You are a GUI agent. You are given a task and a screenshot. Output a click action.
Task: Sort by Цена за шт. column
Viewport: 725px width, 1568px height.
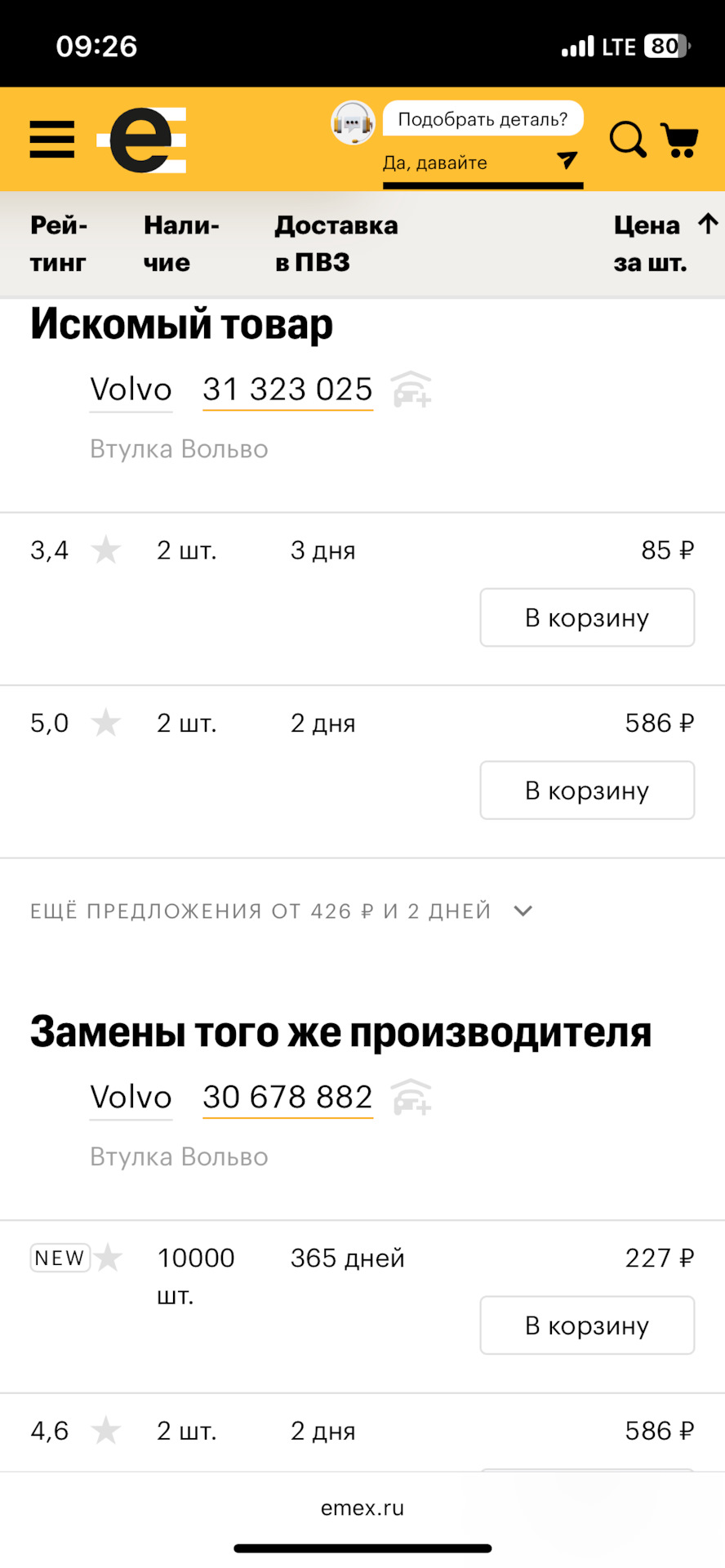click(663, 243)
